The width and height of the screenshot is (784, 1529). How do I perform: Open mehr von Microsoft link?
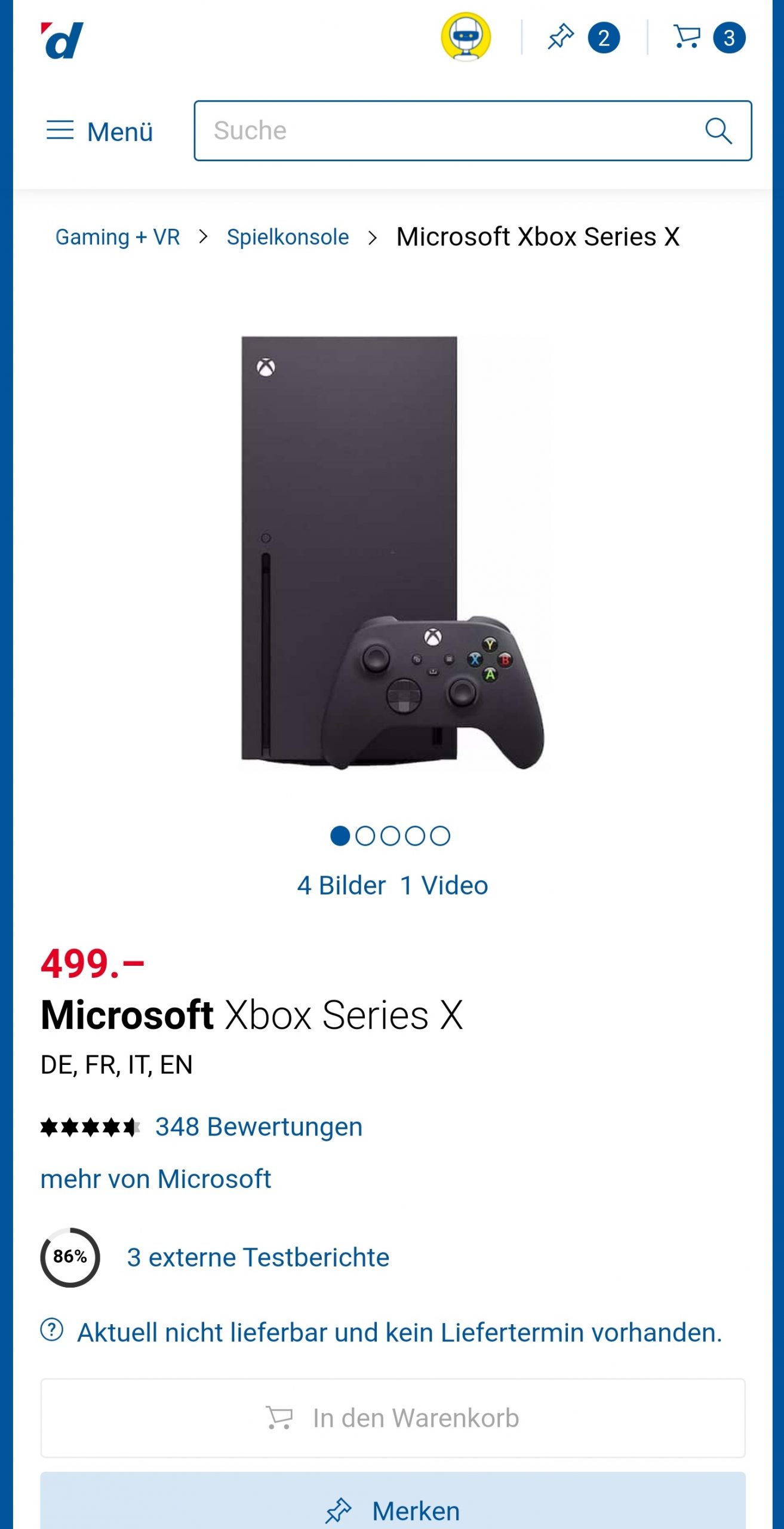tap(156, 1179)
